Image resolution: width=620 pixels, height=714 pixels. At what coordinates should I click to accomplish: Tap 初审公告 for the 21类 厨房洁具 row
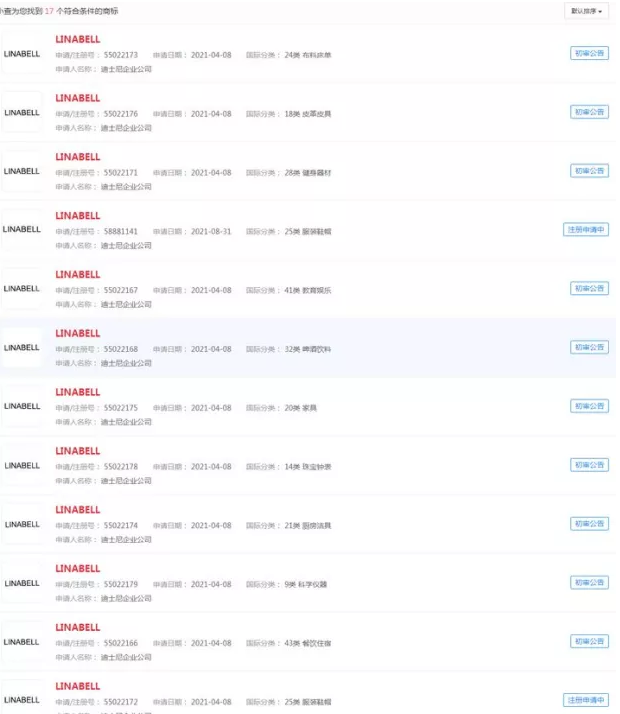pos(589,524)
